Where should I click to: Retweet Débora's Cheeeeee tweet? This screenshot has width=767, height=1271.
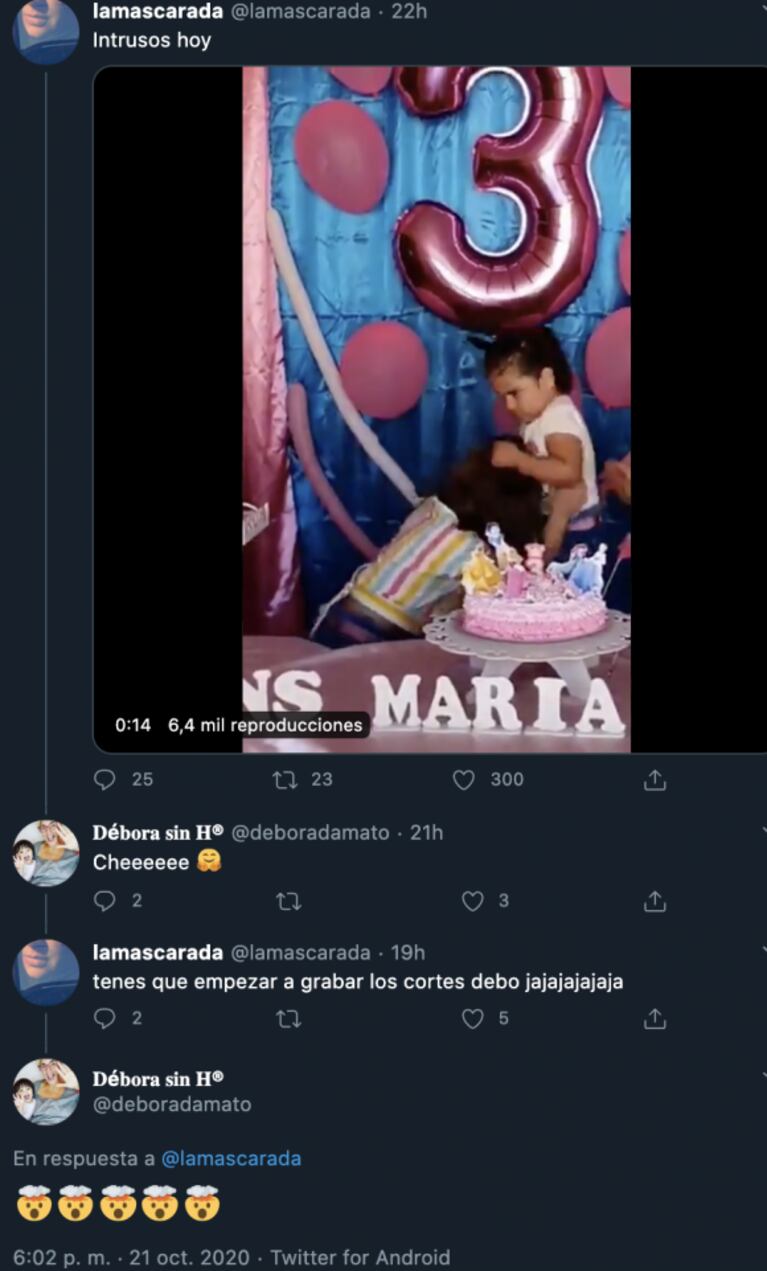pyautogui.click(x=288, y=901)
